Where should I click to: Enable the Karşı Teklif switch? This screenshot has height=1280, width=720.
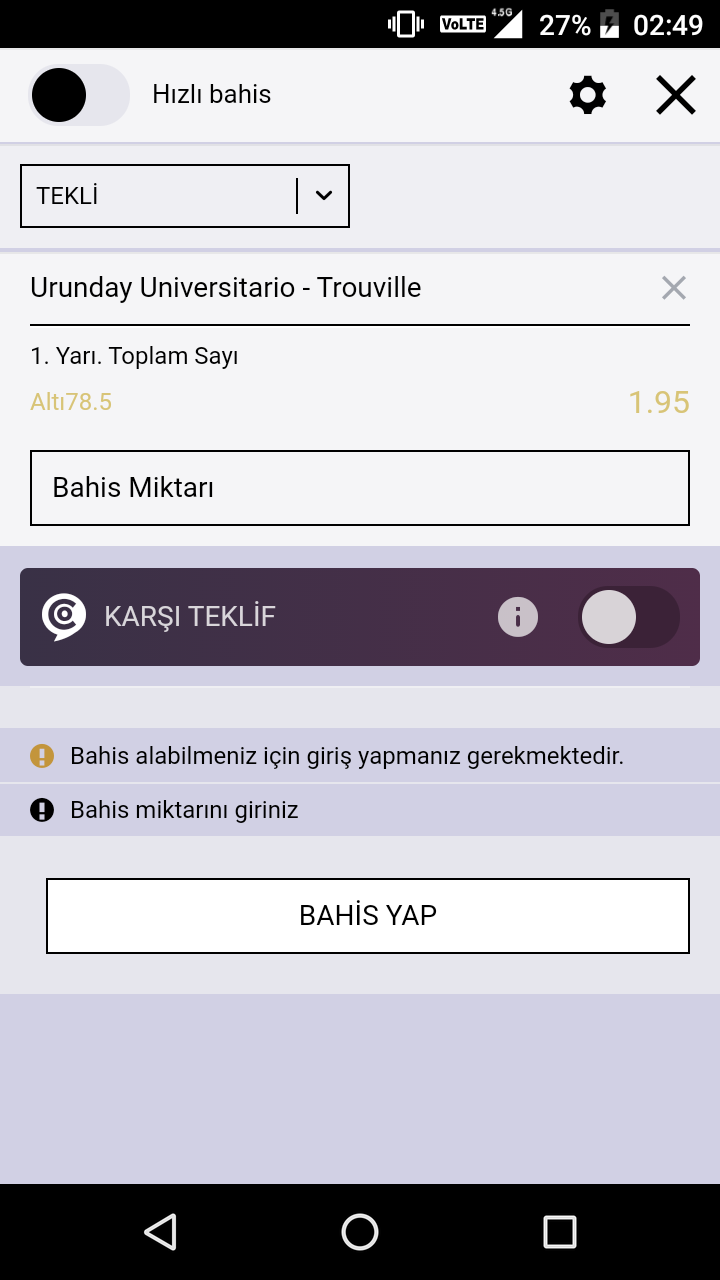click(x=628, y=617)
